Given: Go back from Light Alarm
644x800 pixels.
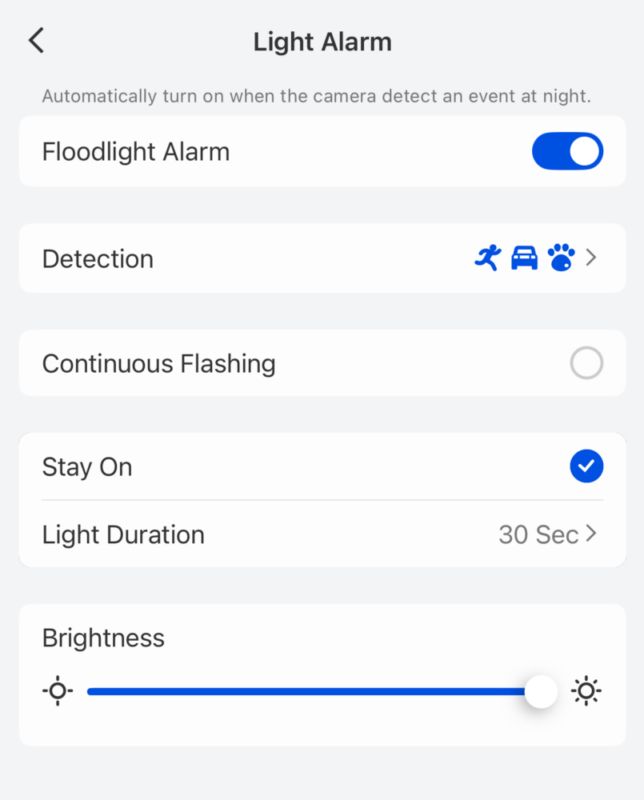Looking at the screenshot, I should (37, 41).
